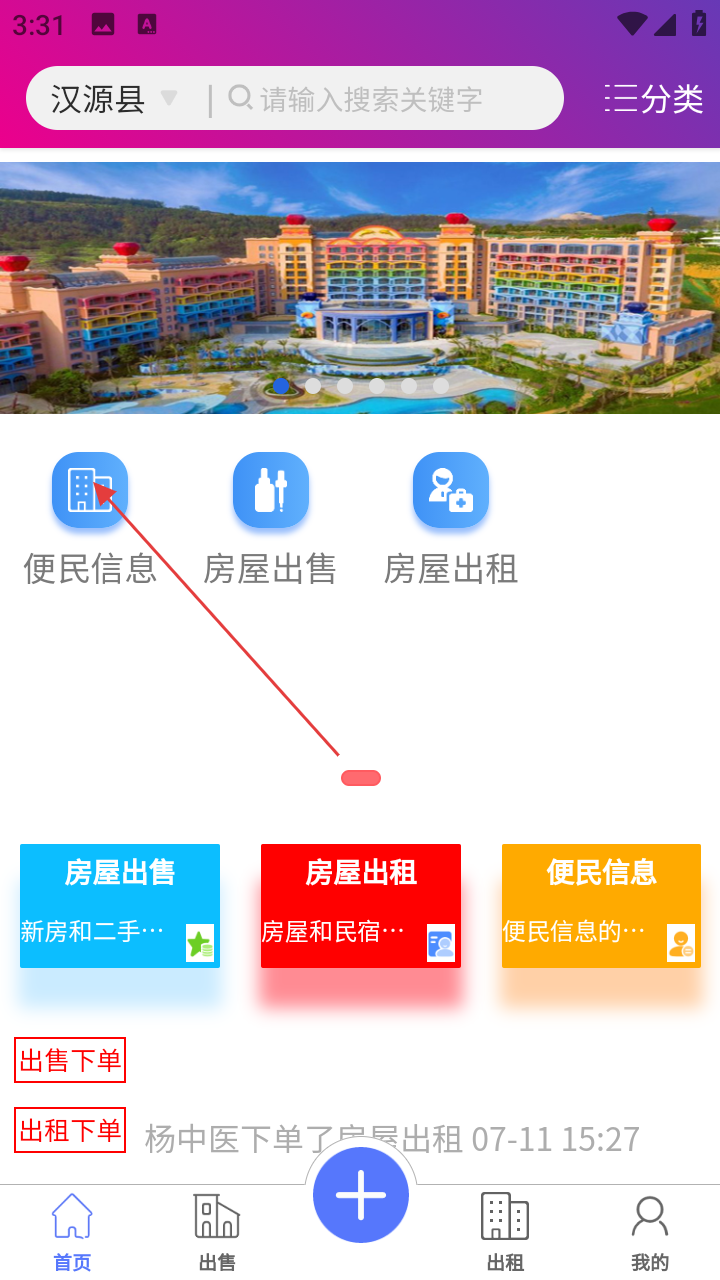
Task: Open the orange 便民信息 card
Action: pos(601,906)
